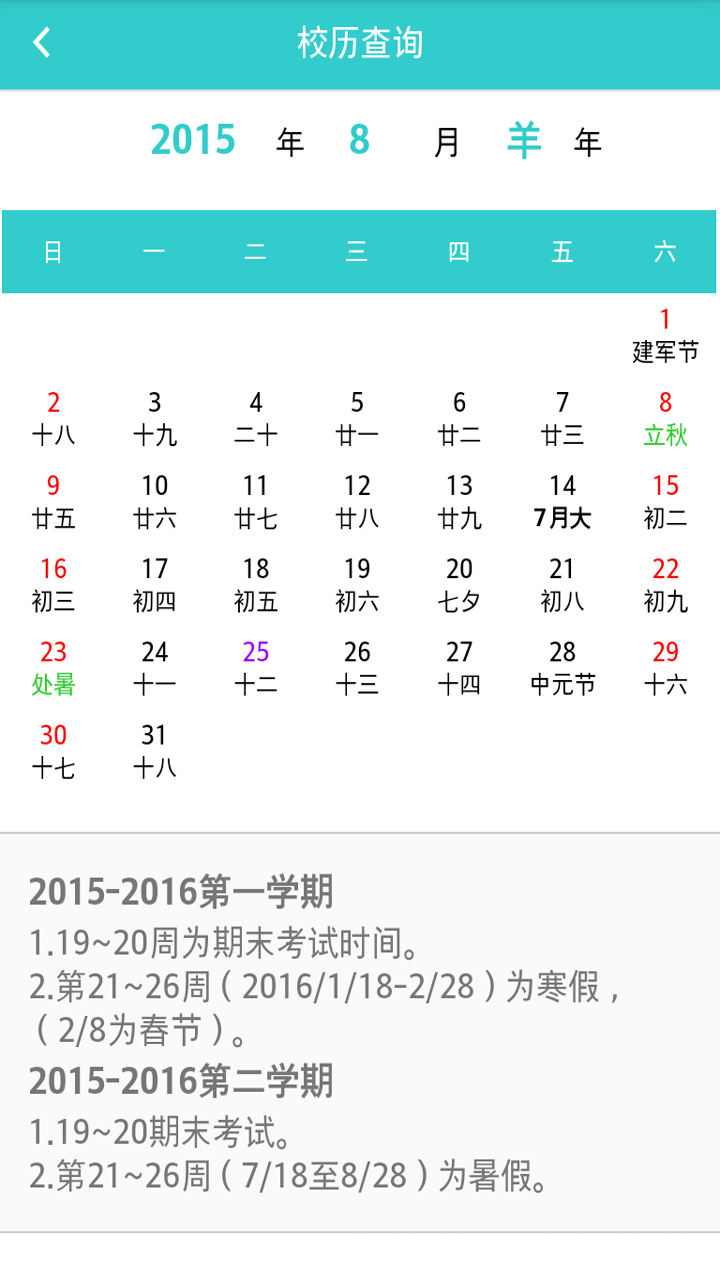
Task: Change the month 8
Action: 360,140
